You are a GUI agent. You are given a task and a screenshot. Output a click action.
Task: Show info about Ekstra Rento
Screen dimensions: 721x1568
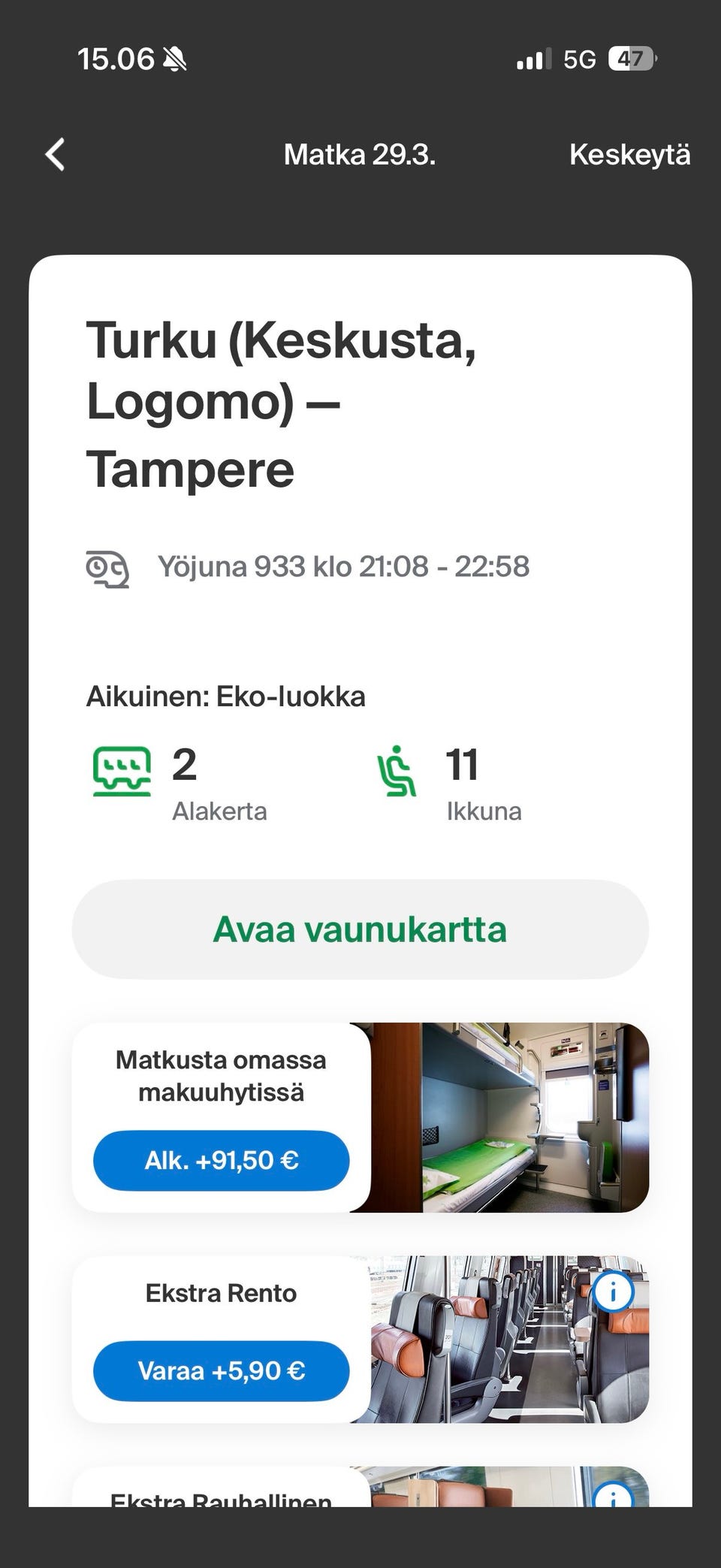pos(613,1292)
